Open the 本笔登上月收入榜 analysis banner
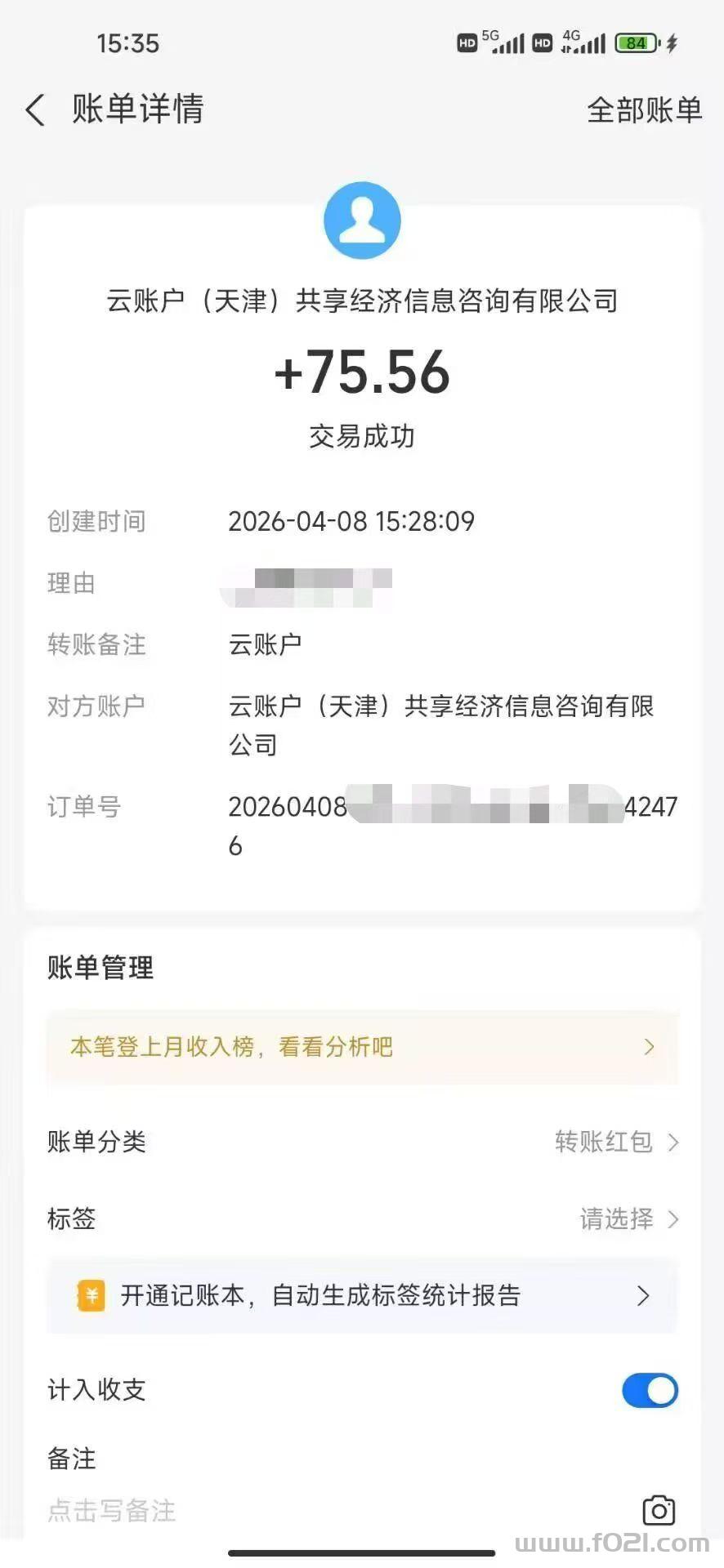724x1568 pixels. click(362, 1047)
